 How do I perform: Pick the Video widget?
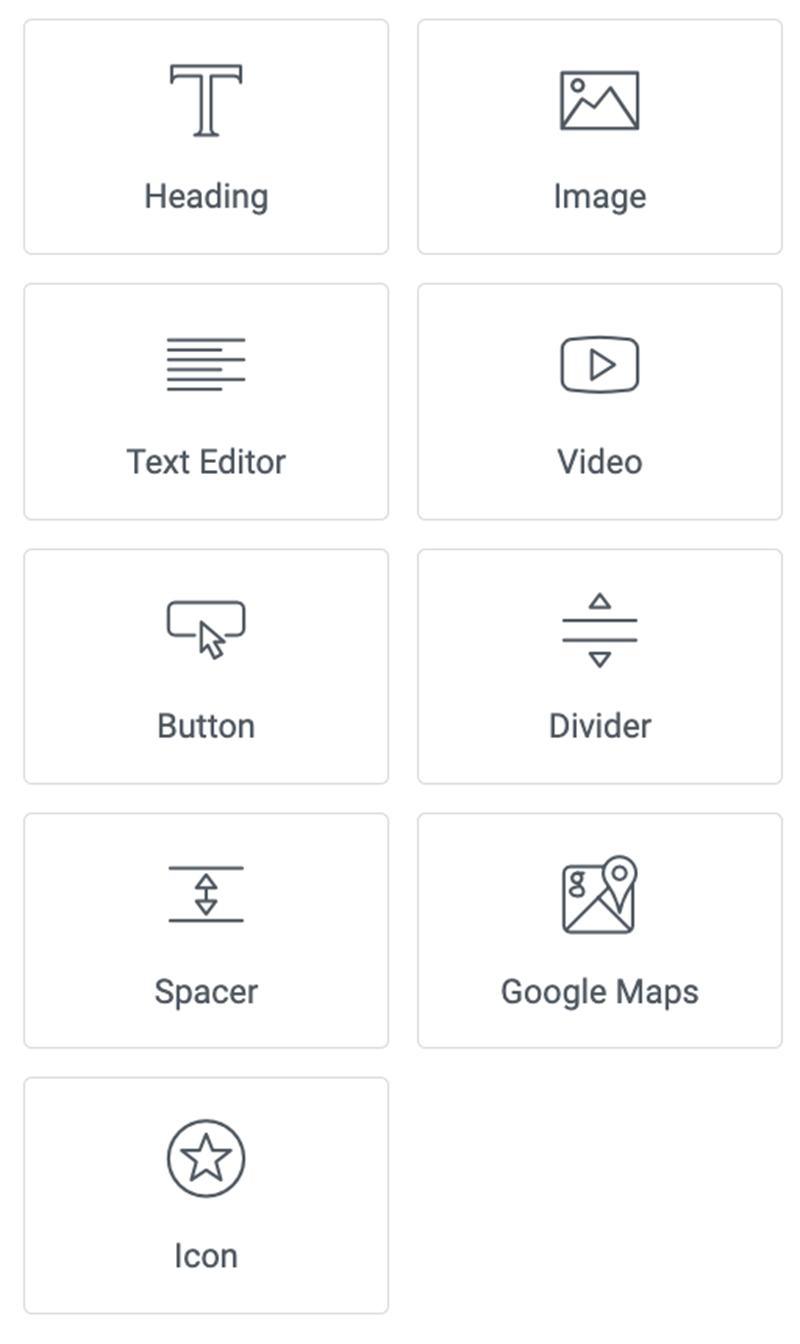pos(599,401)
